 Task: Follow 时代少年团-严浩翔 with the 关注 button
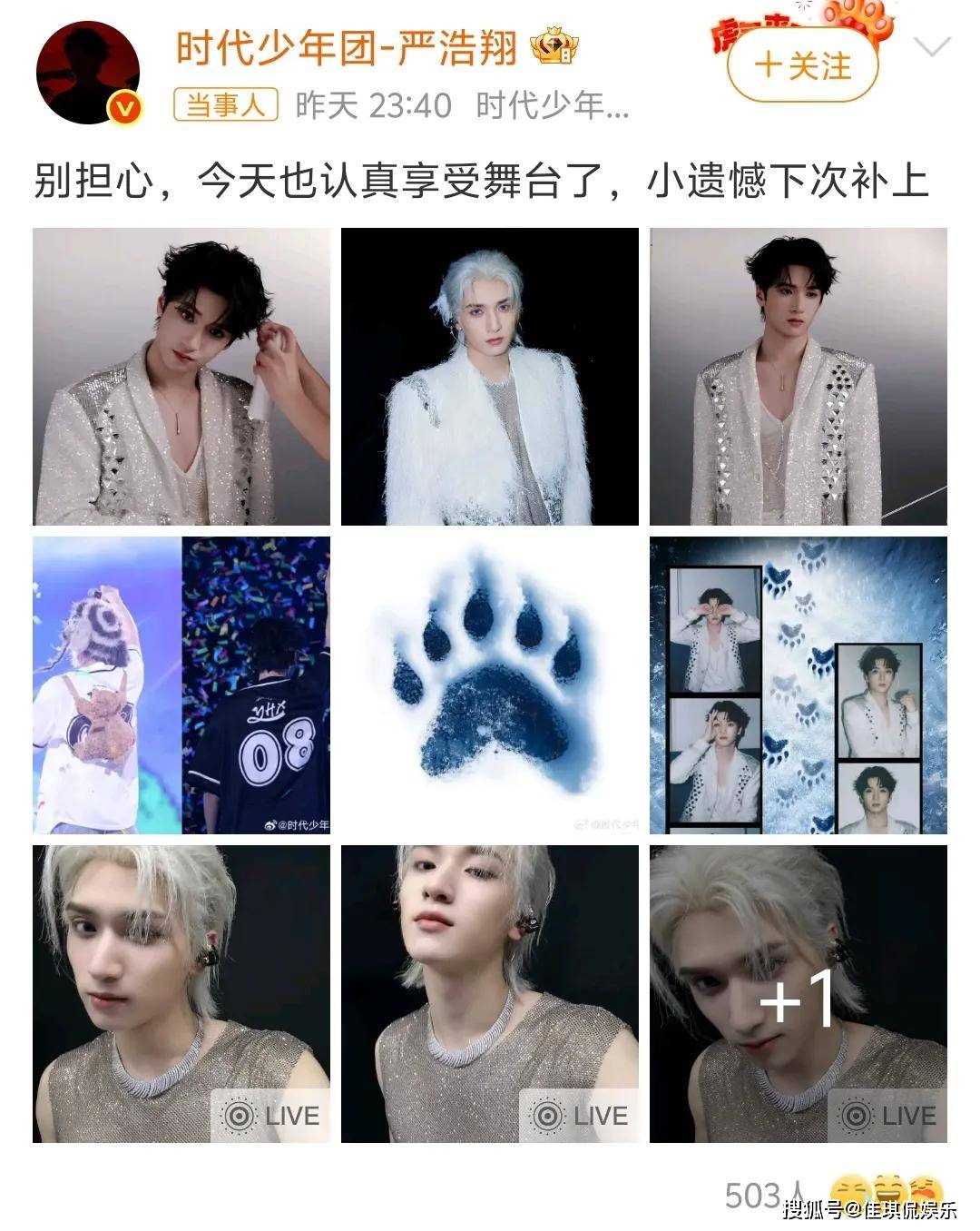click(803, 65)
